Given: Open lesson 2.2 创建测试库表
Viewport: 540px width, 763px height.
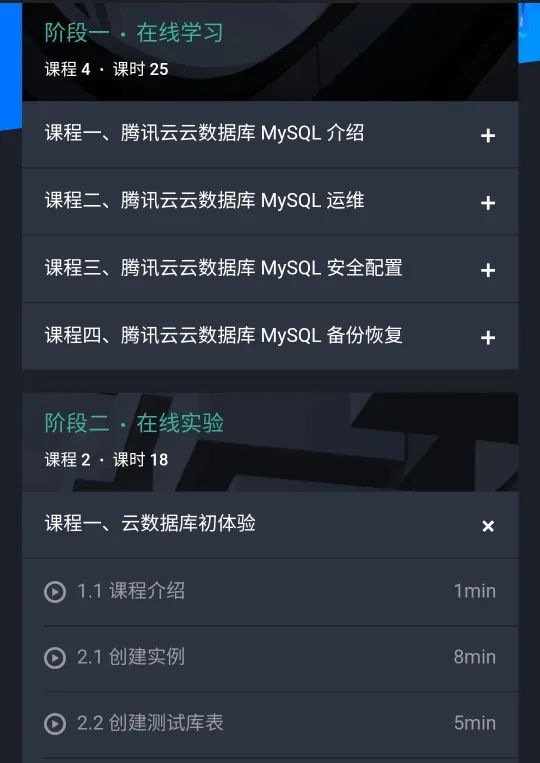Looking at the screenshot, I should pos(270,724).
